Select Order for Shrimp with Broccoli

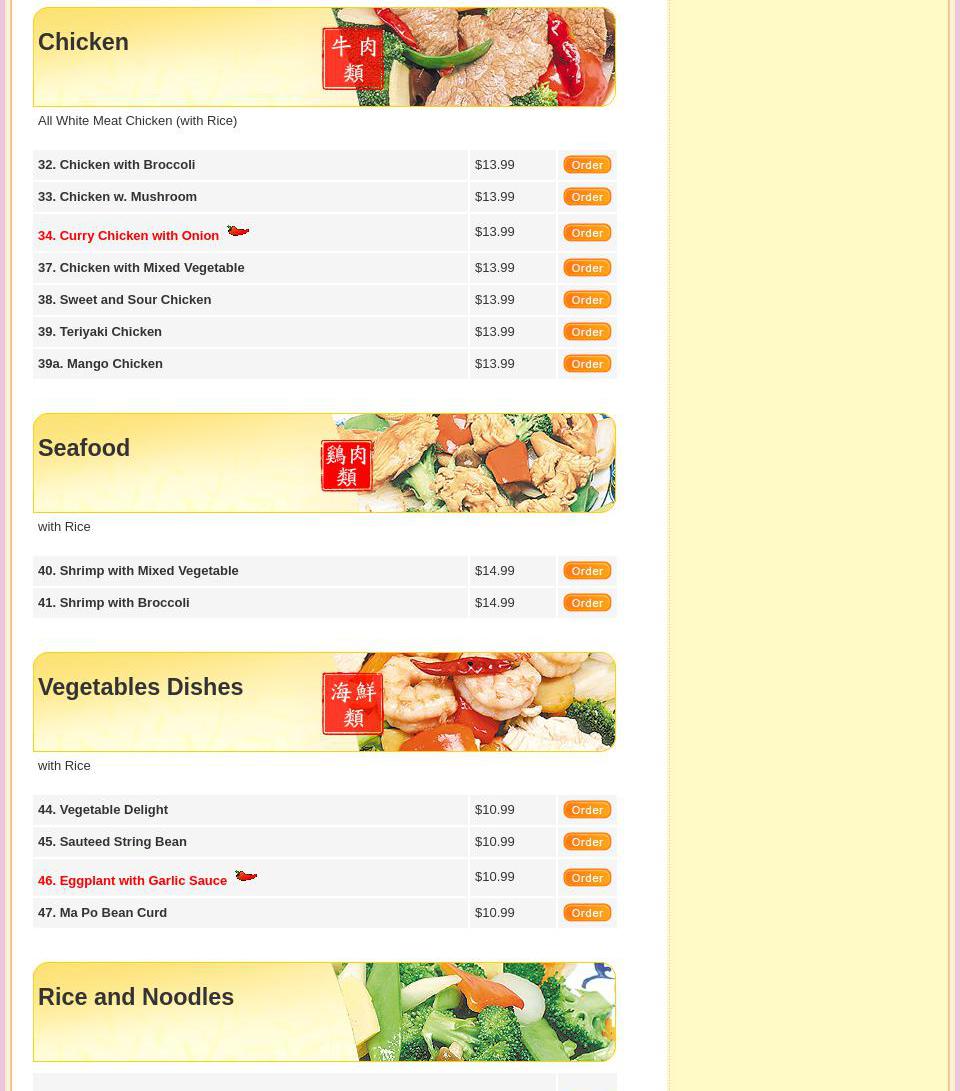[x=587, y=603]
